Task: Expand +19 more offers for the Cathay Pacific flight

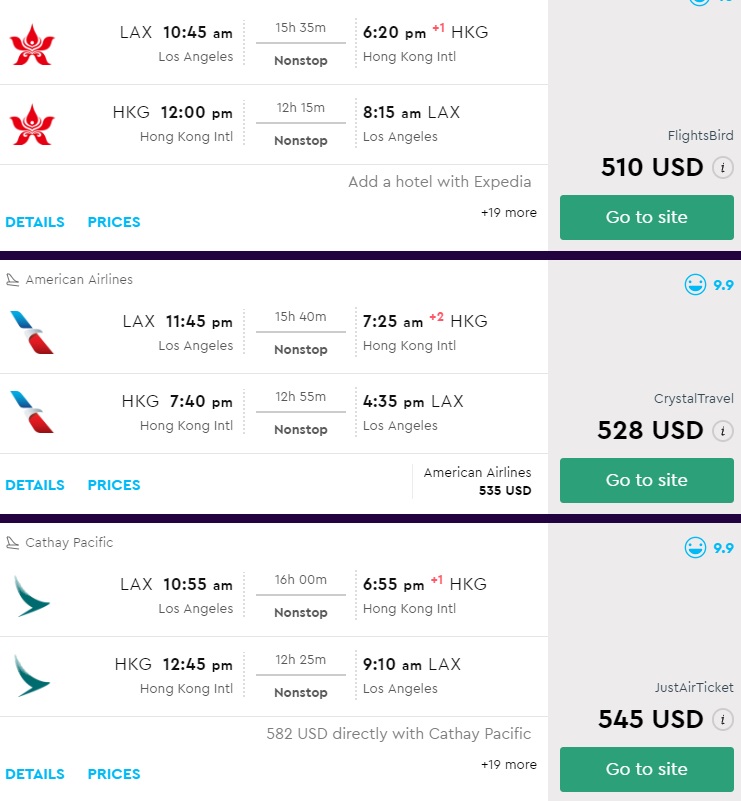Action: point(508,765)
